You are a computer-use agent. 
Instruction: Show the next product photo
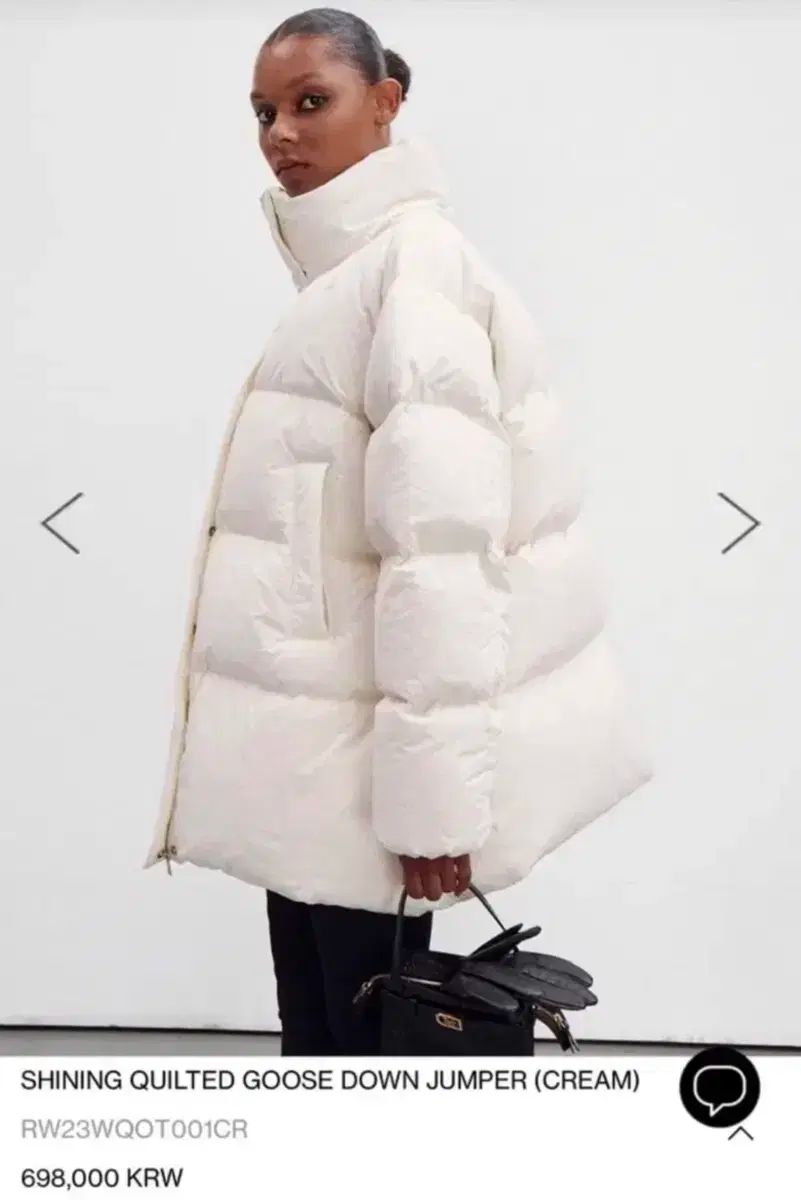[x=740, y=522]
